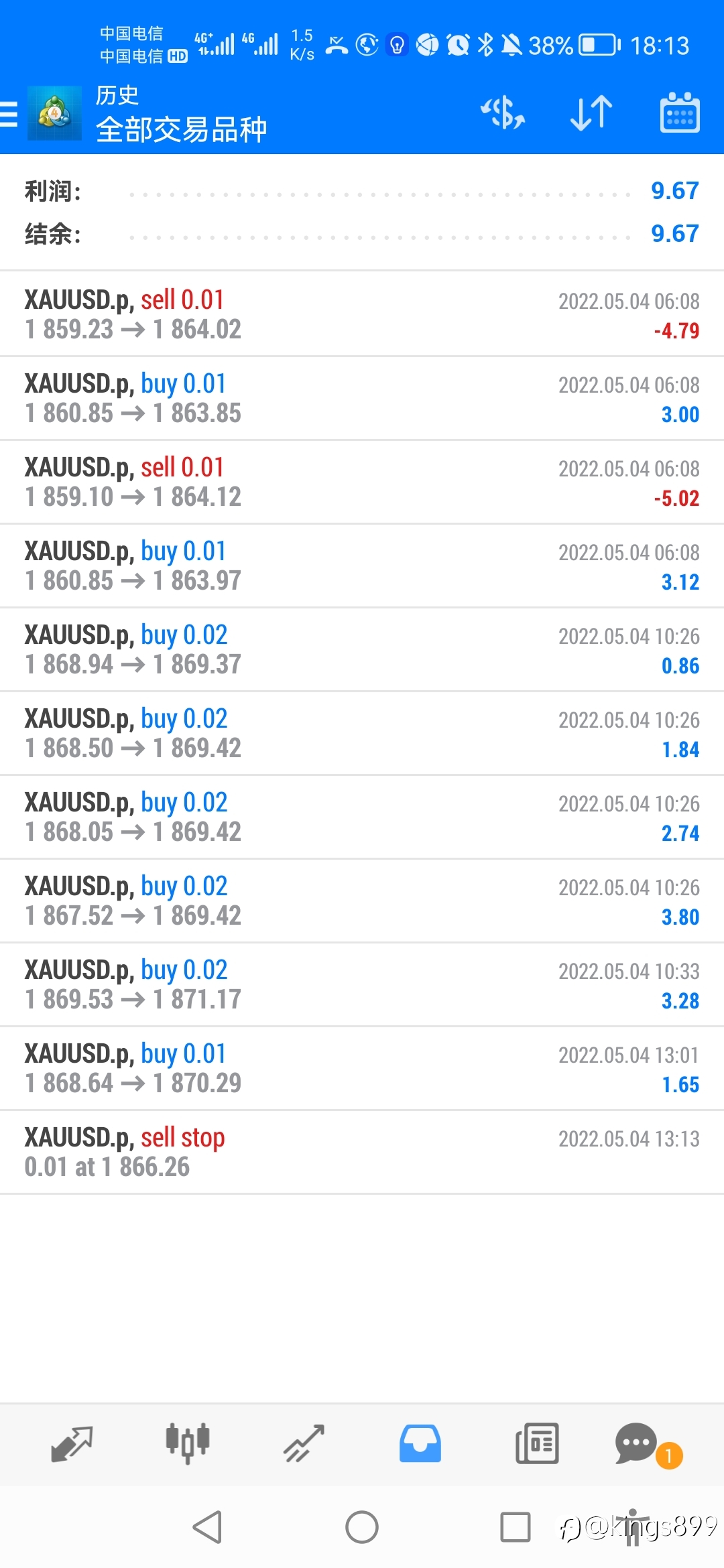Open the calendar date range picker
Screen dimensions: 724x1568
pyautogui.click(x=680, y=113)
